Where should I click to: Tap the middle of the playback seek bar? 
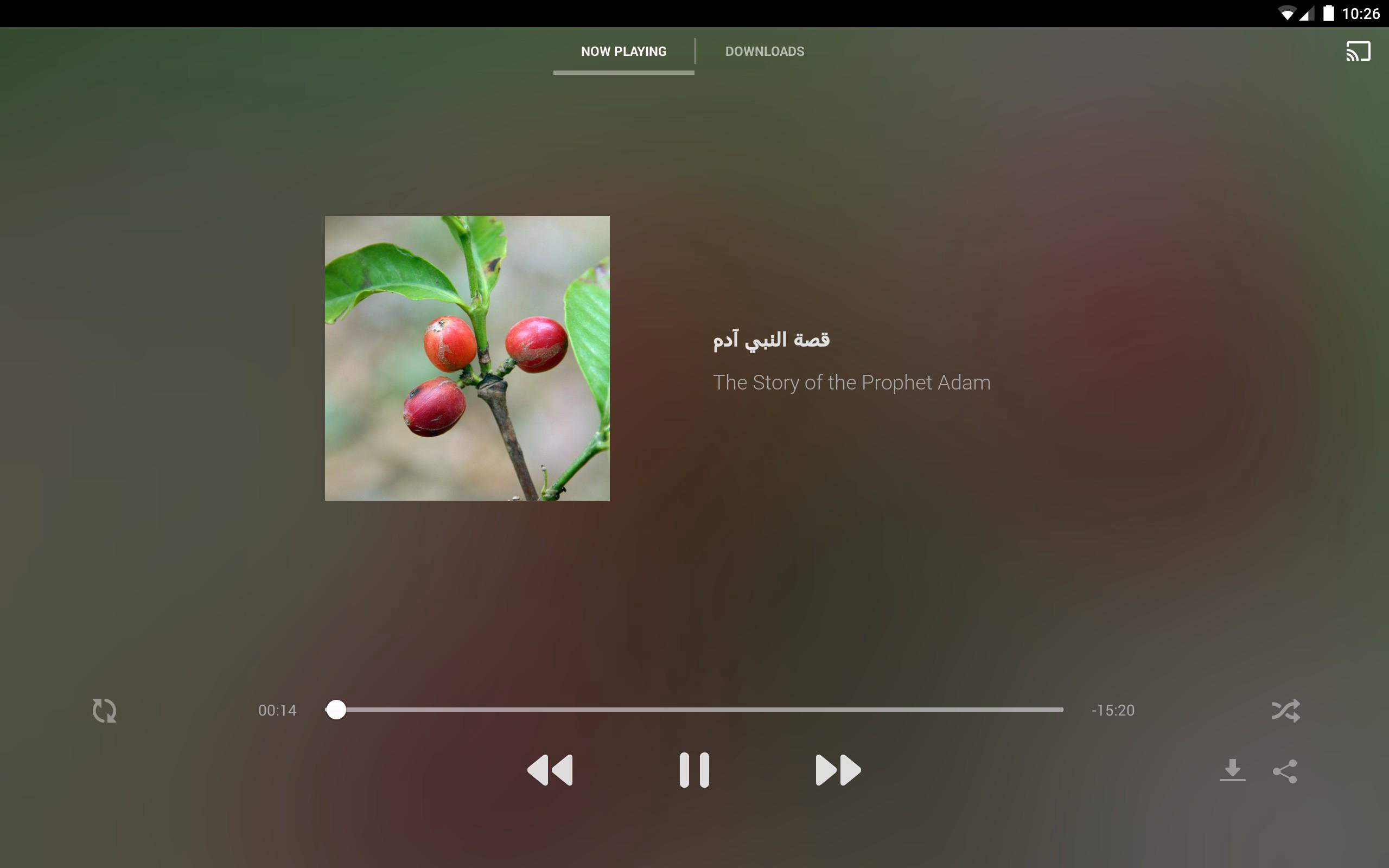click(694, 710)
